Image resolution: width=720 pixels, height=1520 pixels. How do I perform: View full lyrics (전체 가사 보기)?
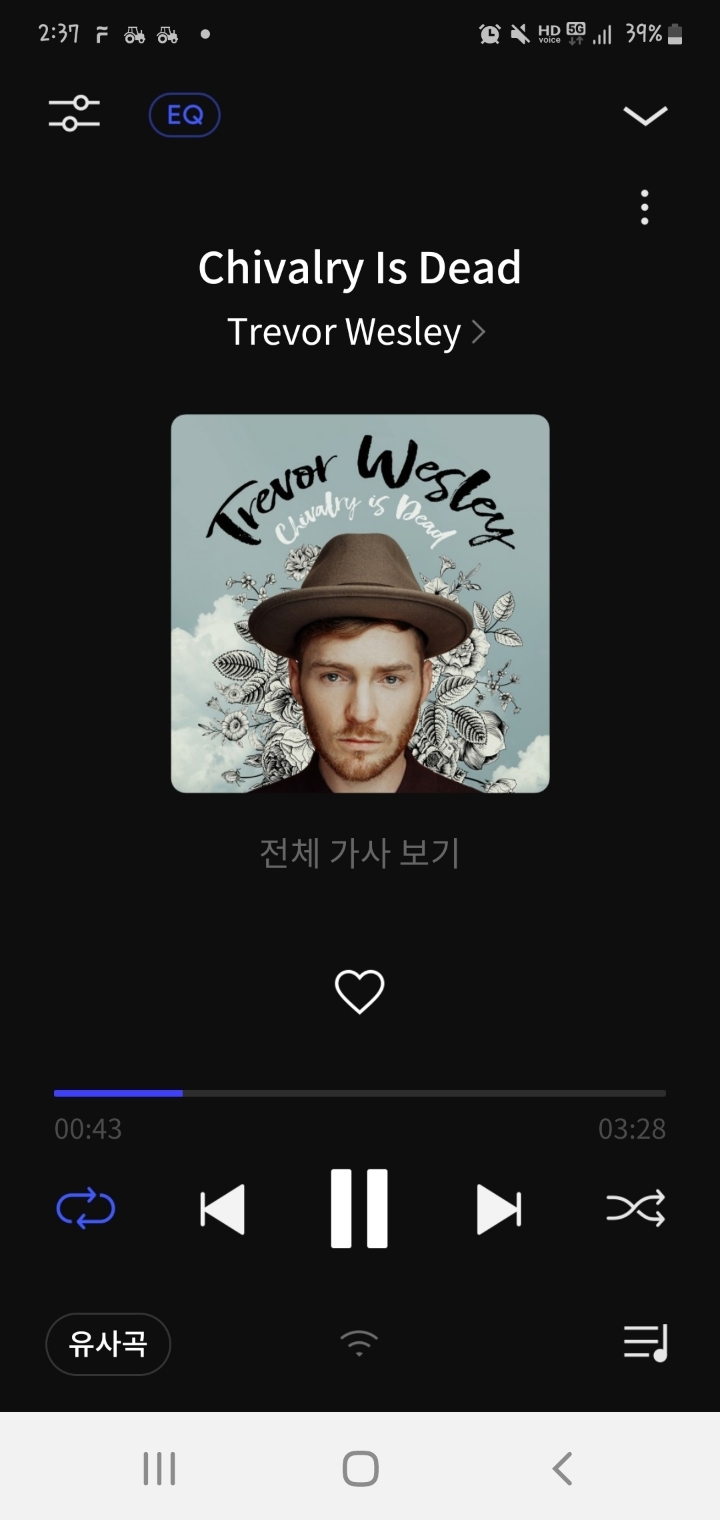point(360,853)
